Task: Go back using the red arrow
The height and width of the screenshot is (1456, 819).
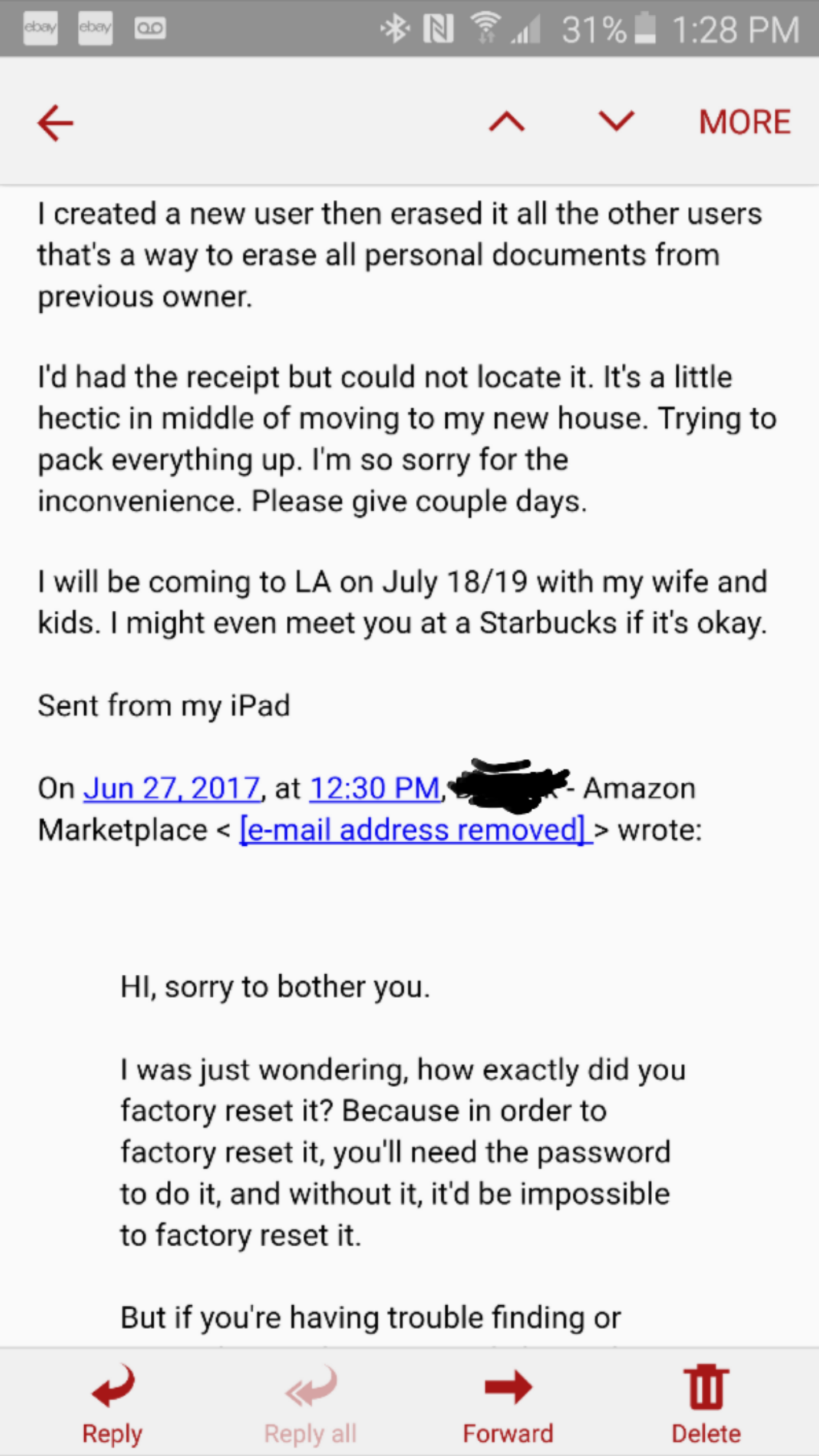Action: pos(55,122)
